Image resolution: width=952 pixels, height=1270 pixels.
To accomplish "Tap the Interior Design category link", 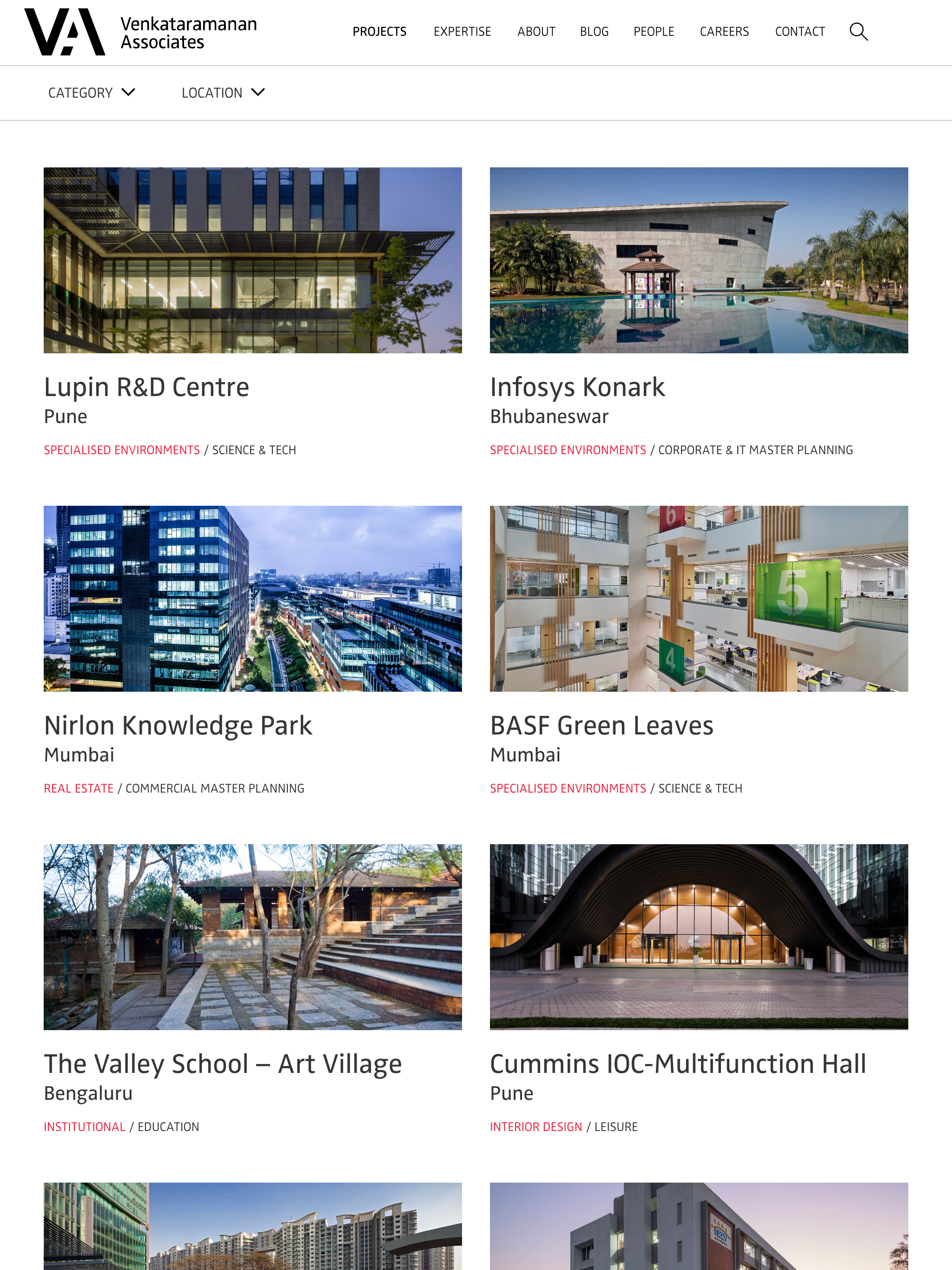I will (x=535, y=1126).
